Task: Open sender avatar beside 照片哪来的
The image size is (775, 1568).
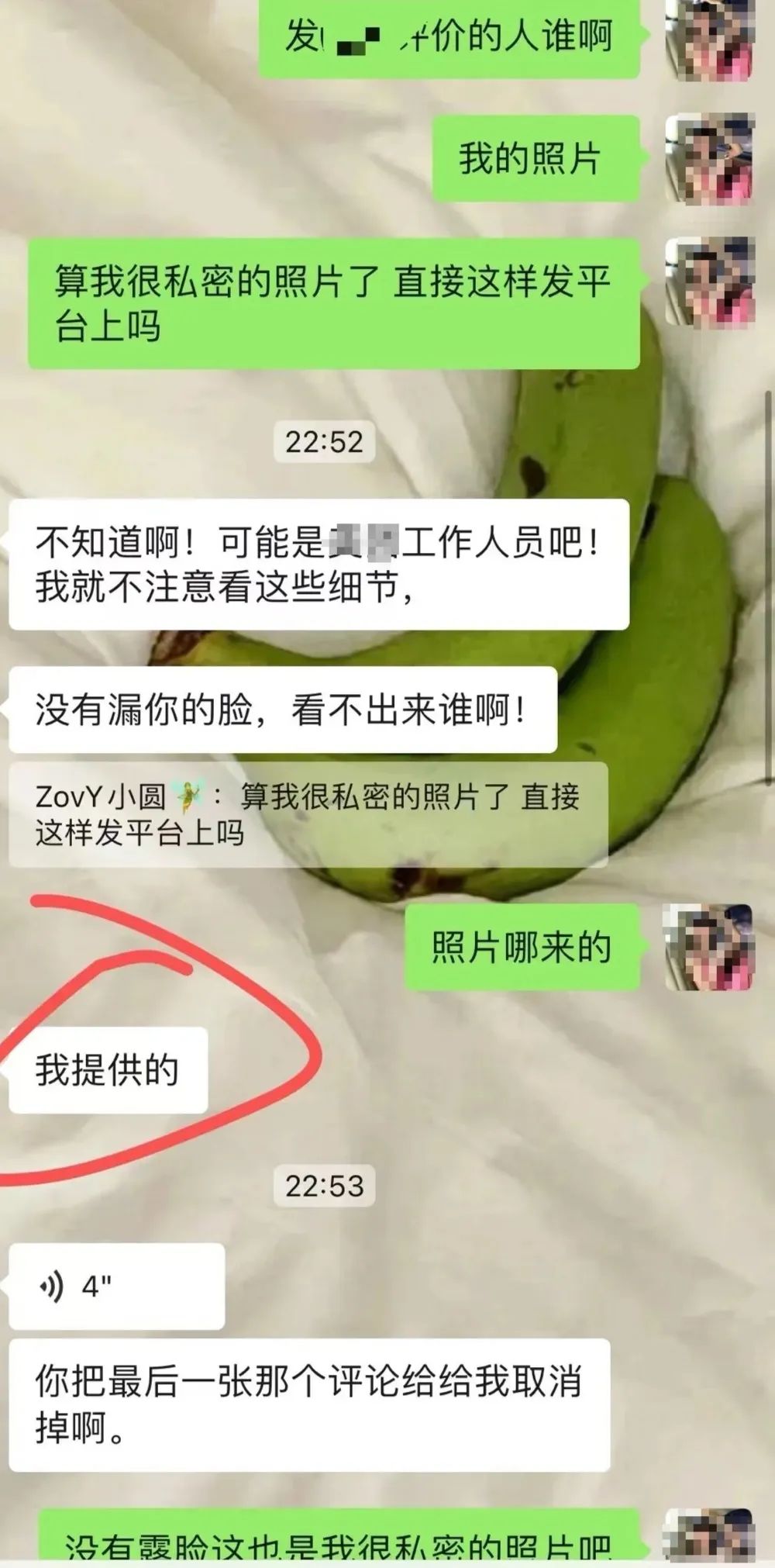Action: (x=708, y=948)
